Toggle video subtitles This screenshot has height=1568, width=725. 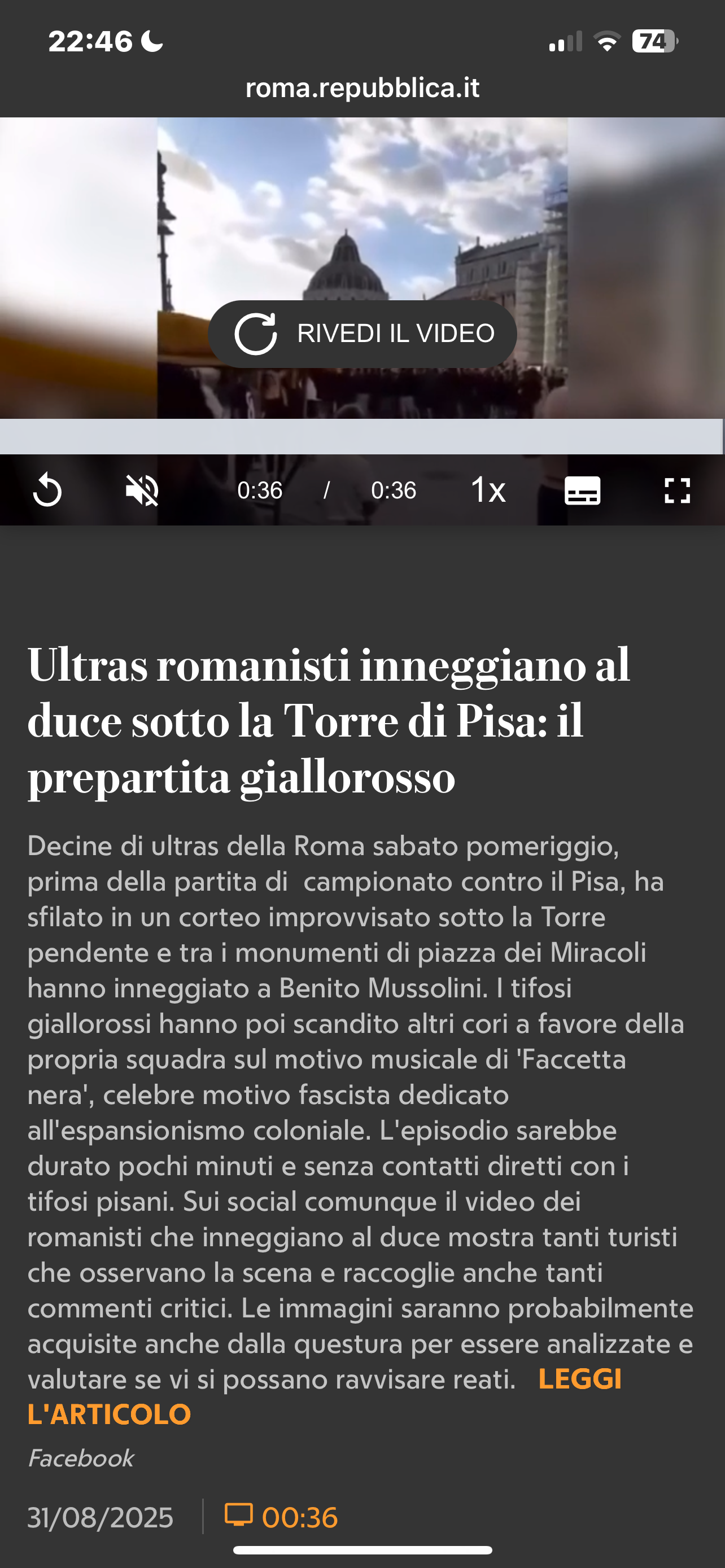(583, 490)
